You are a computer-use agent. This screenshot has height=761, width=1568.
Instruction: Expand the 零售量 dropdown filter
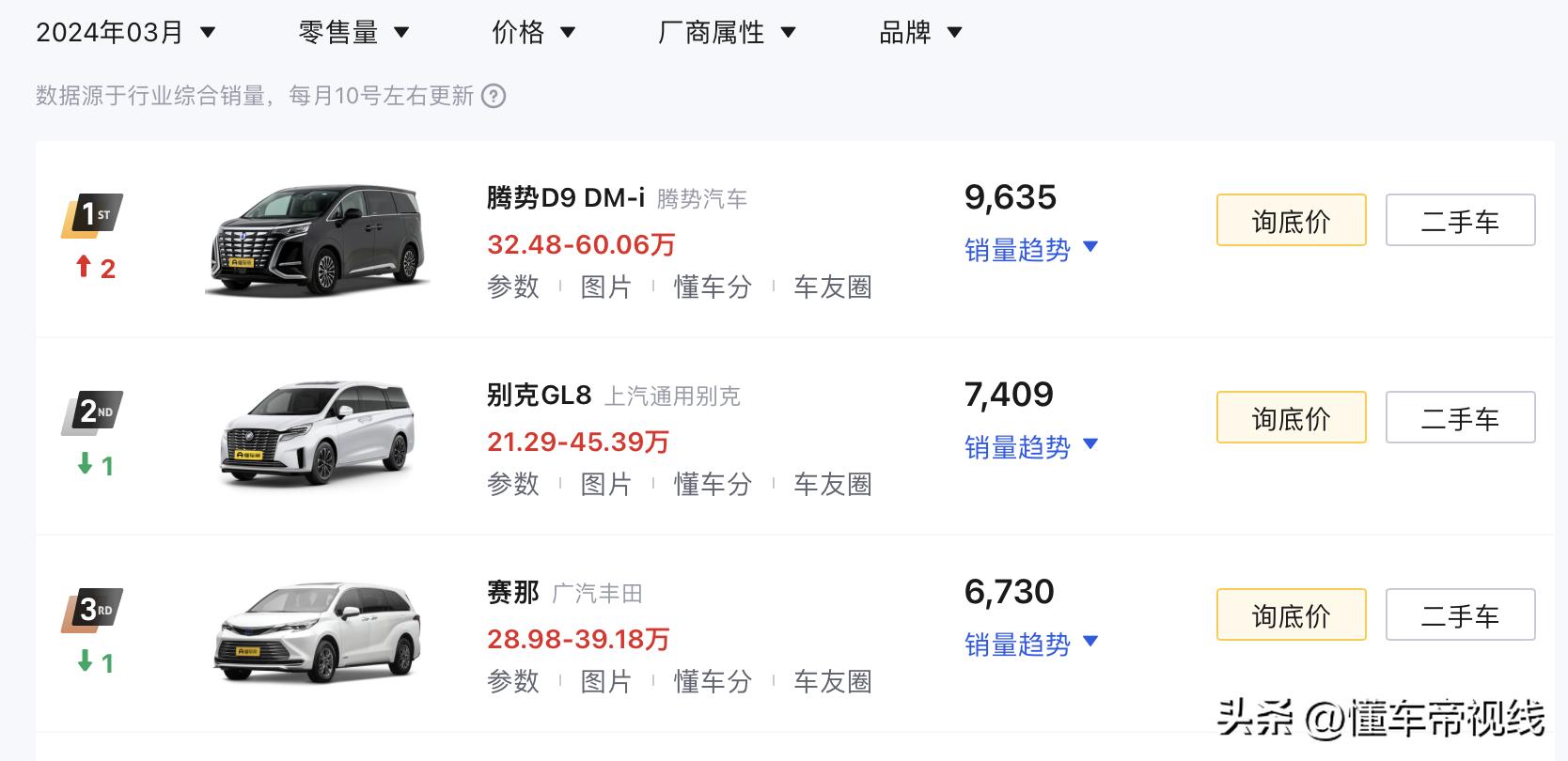coord(353,33)
